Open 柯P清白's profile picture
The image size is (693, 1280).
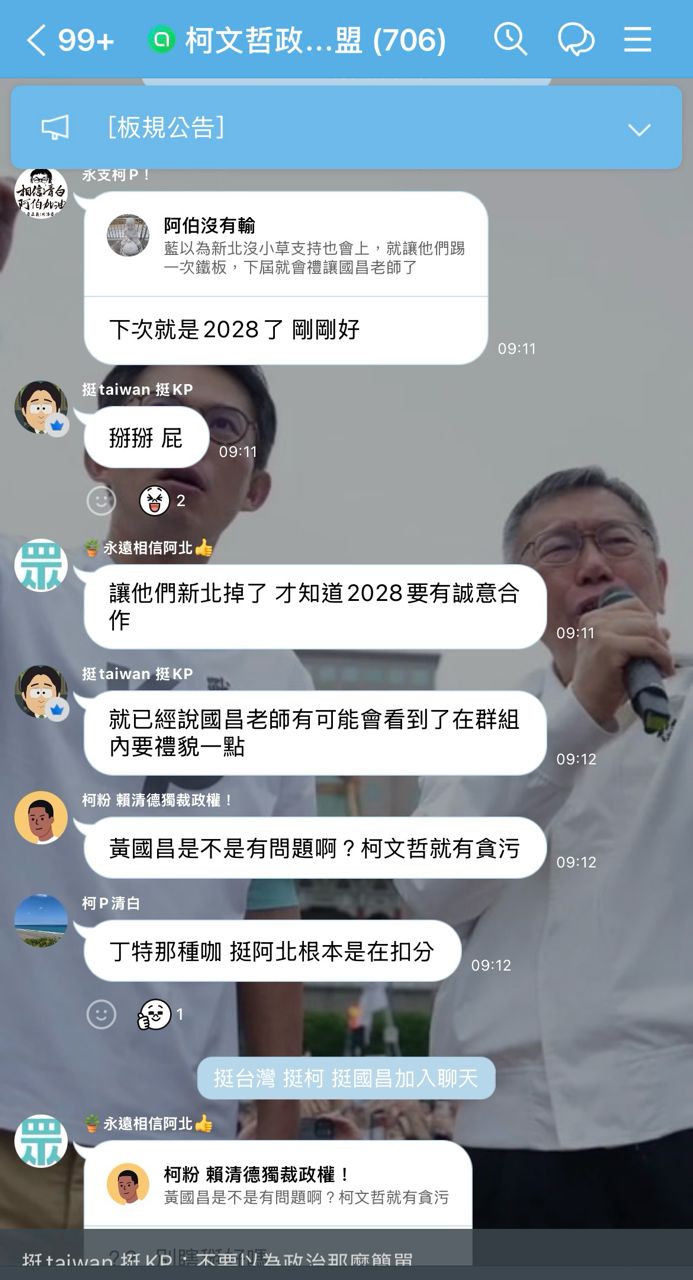point(41,920)
